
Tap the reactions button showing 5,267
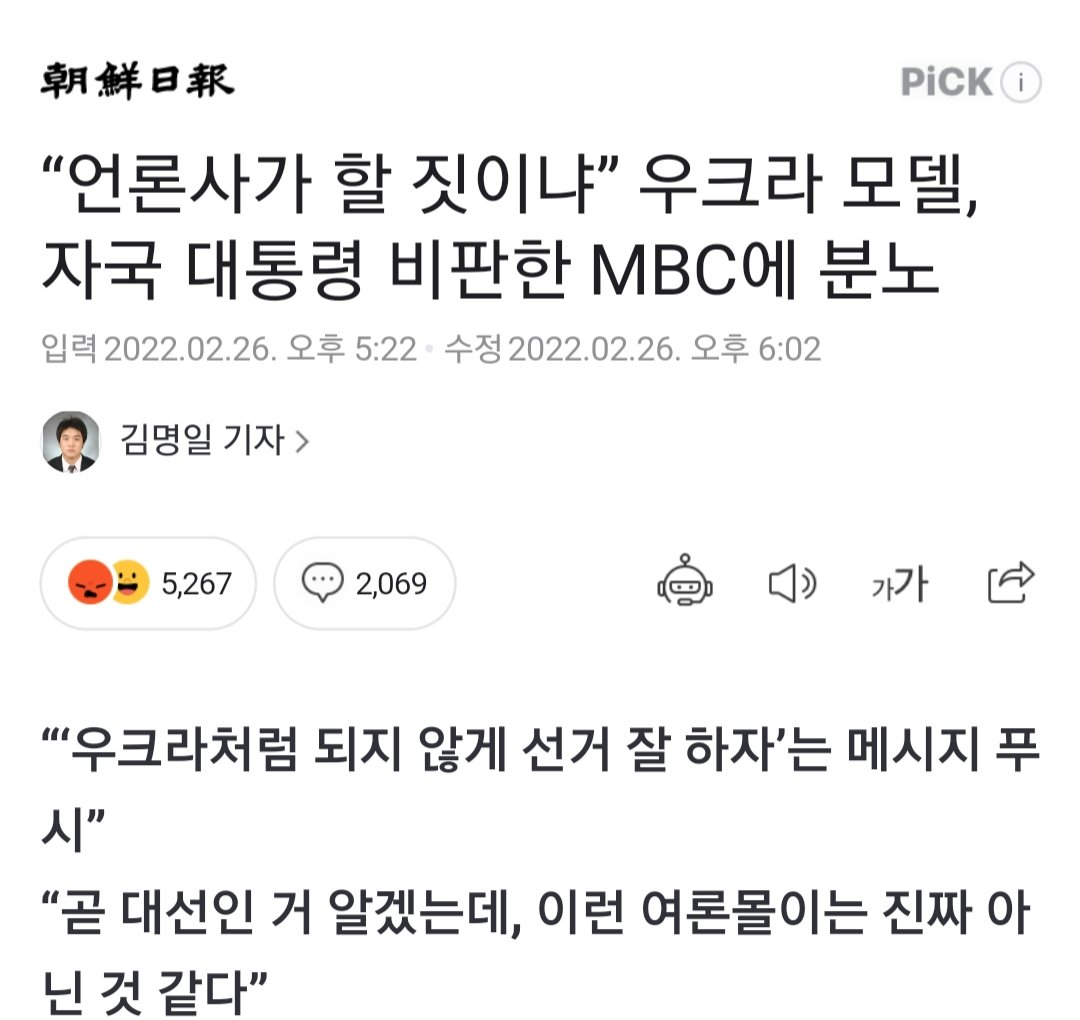[x=148, y=583]
